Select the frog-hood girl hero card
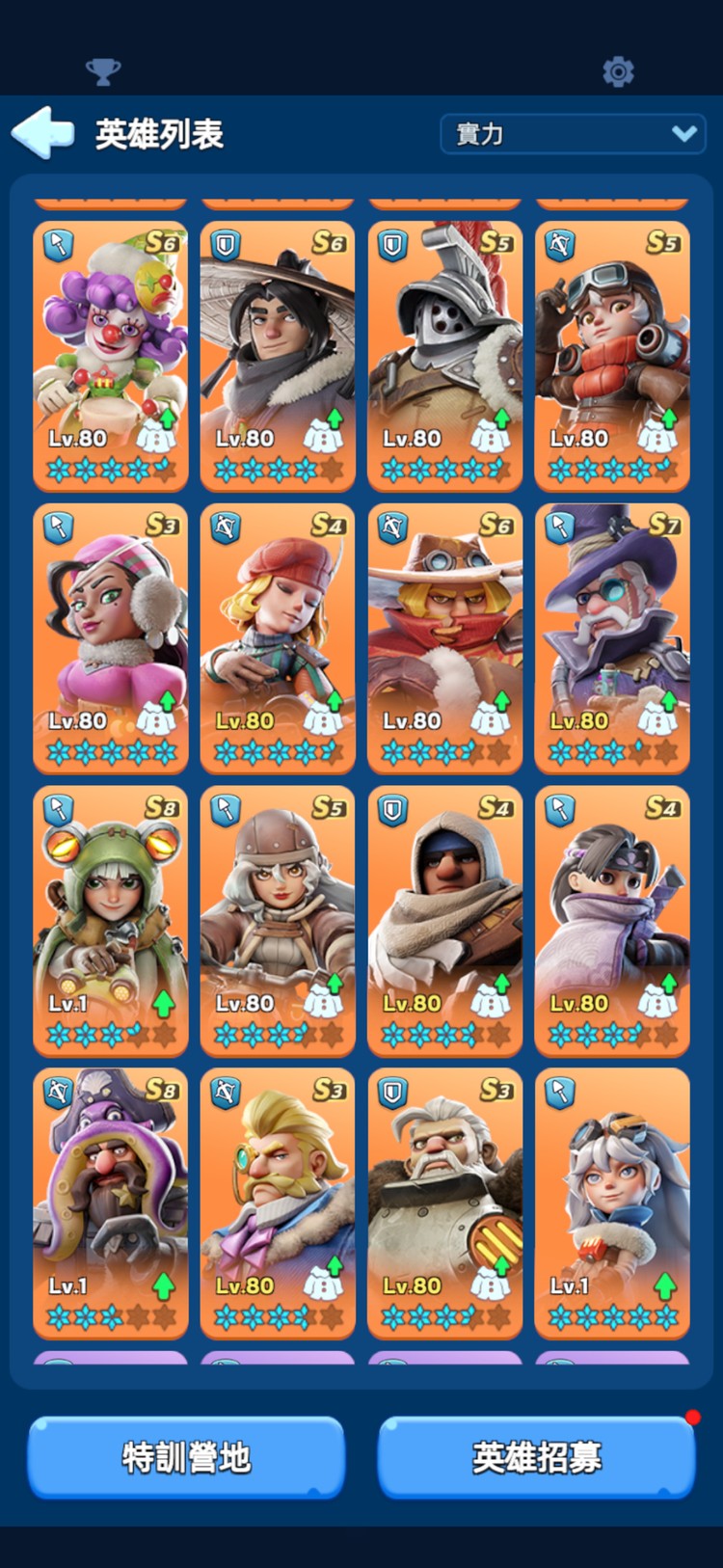This screenshot has height=1568, width=723. [x=111, y=920]
